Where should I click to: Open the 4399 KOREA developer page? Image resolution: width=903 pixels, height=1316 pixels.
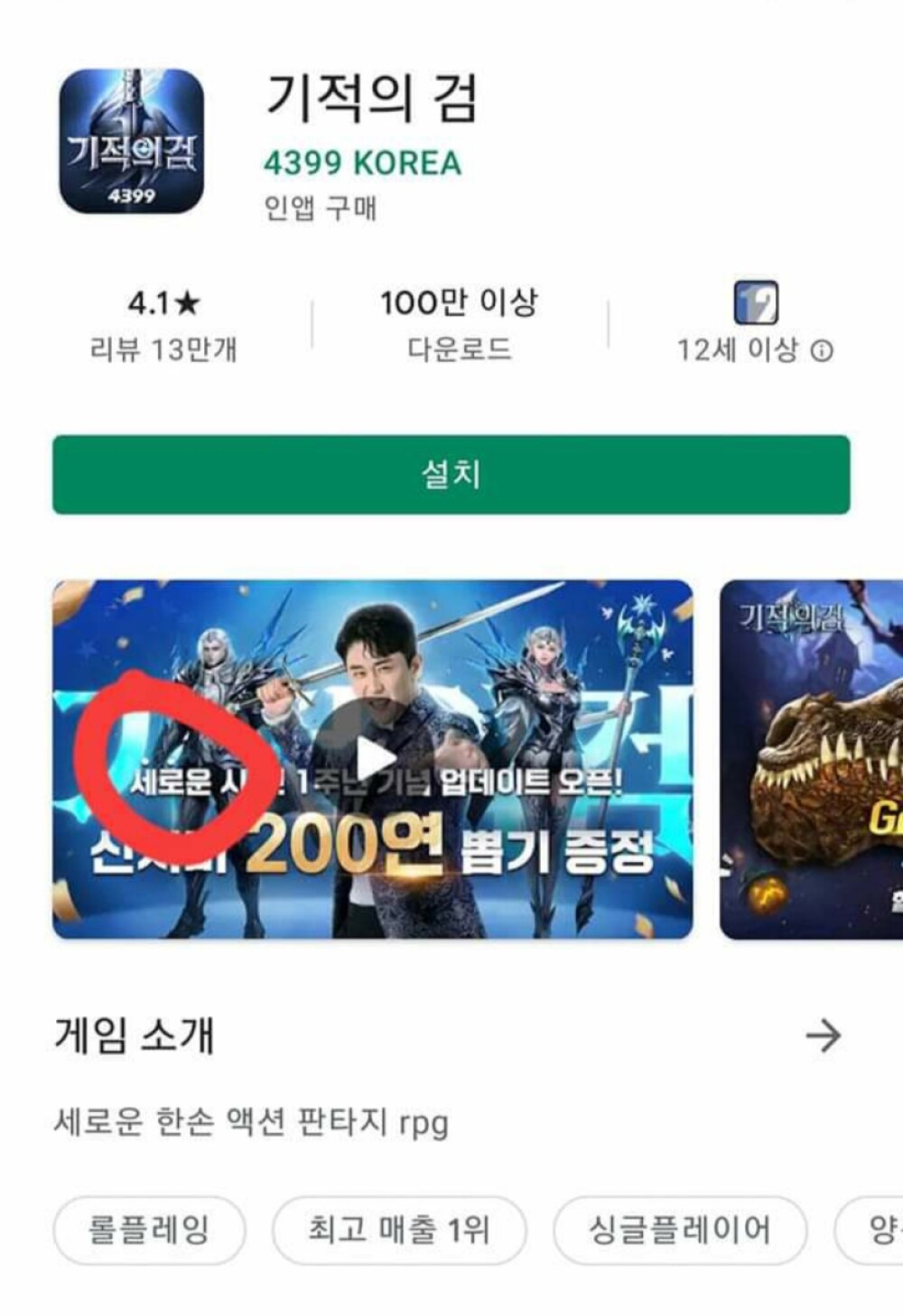(362, 163)
